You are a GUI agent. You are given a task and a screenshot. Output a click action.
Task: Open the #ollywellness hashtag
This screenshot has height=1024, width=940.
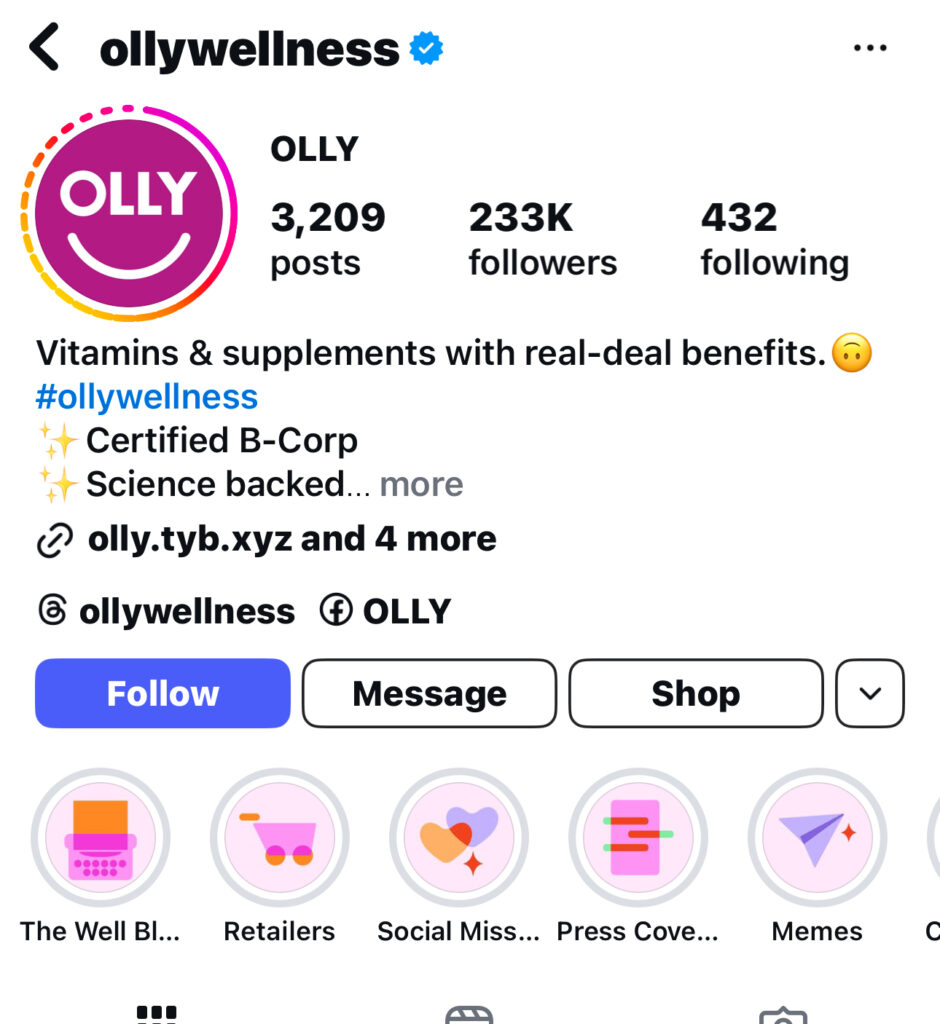pyautogui.click(x=147, y=397)
